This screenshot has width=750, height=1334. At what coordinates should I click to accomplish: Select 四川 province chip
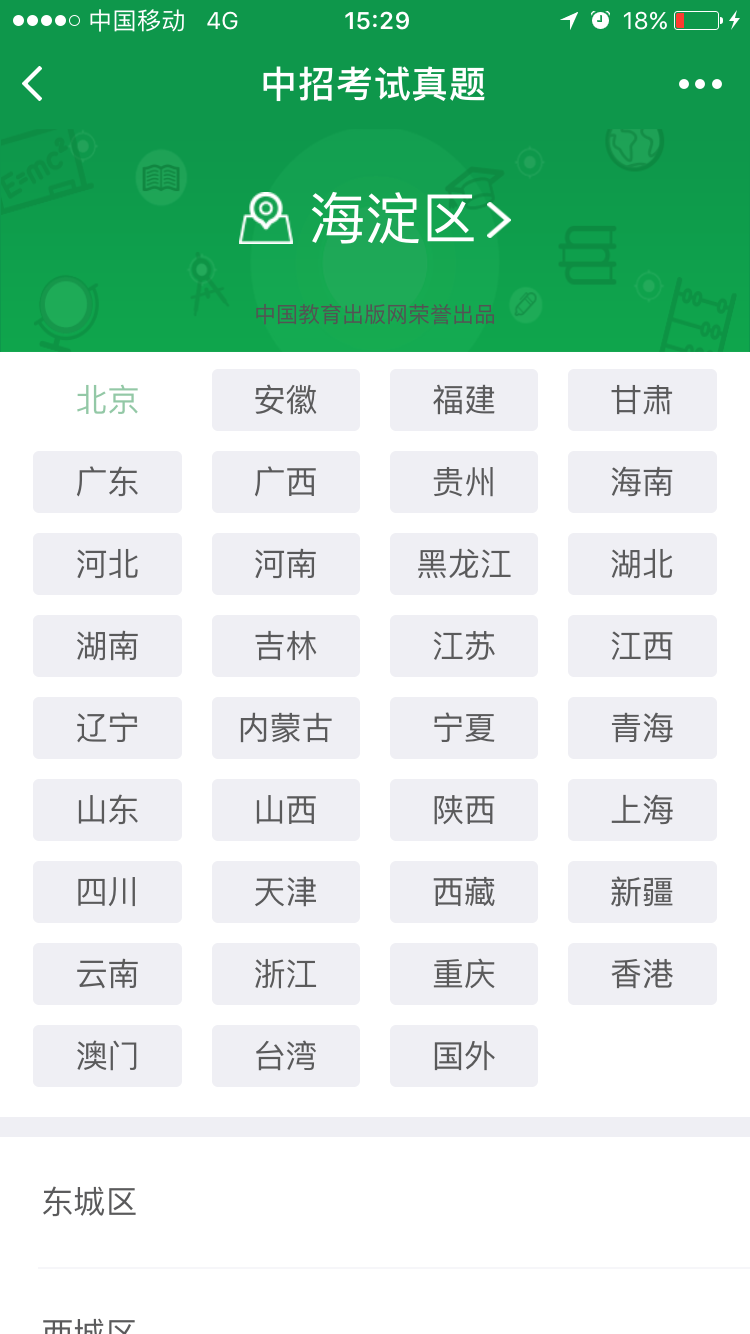tap(107, 892)
